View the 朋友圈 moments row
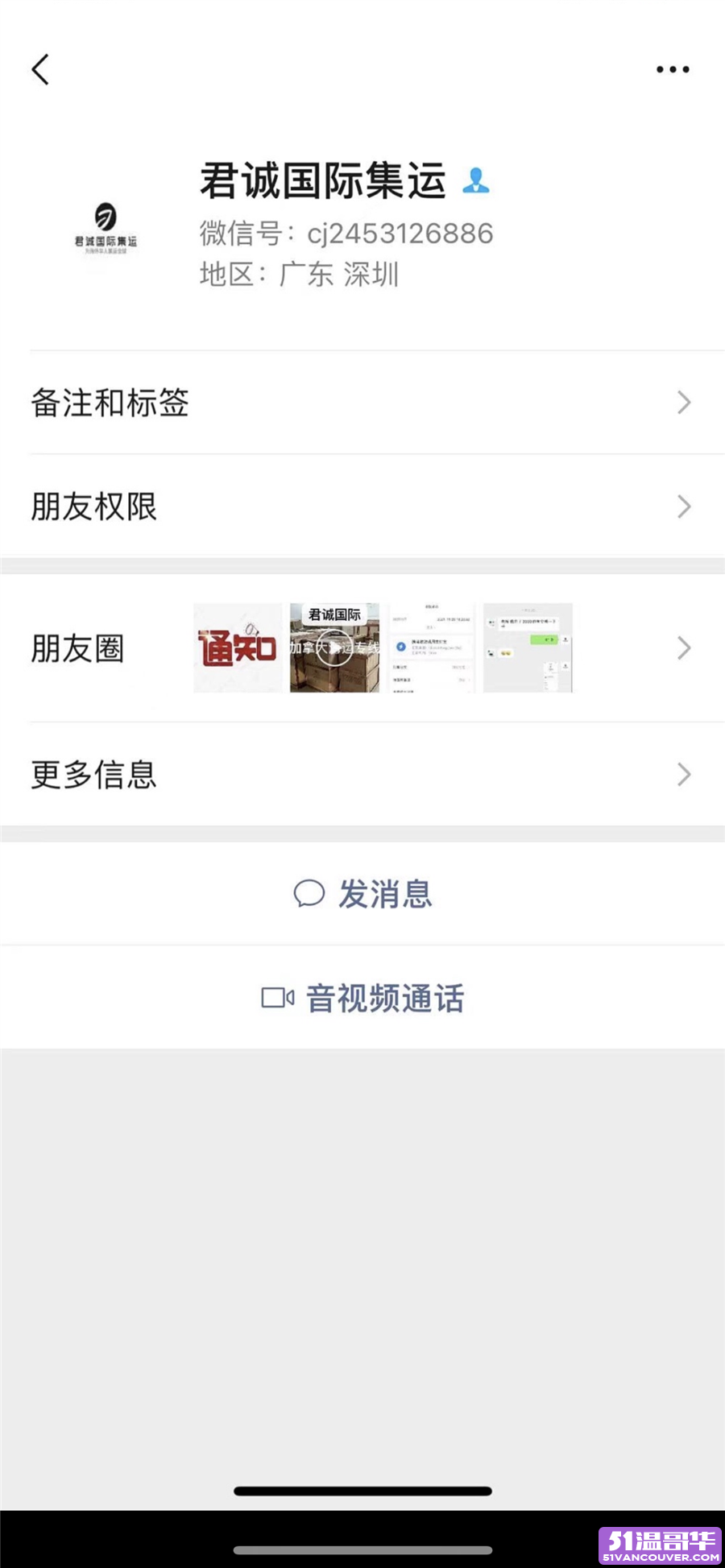Viewport: 725px width, 1568px height. coord(362,648)
